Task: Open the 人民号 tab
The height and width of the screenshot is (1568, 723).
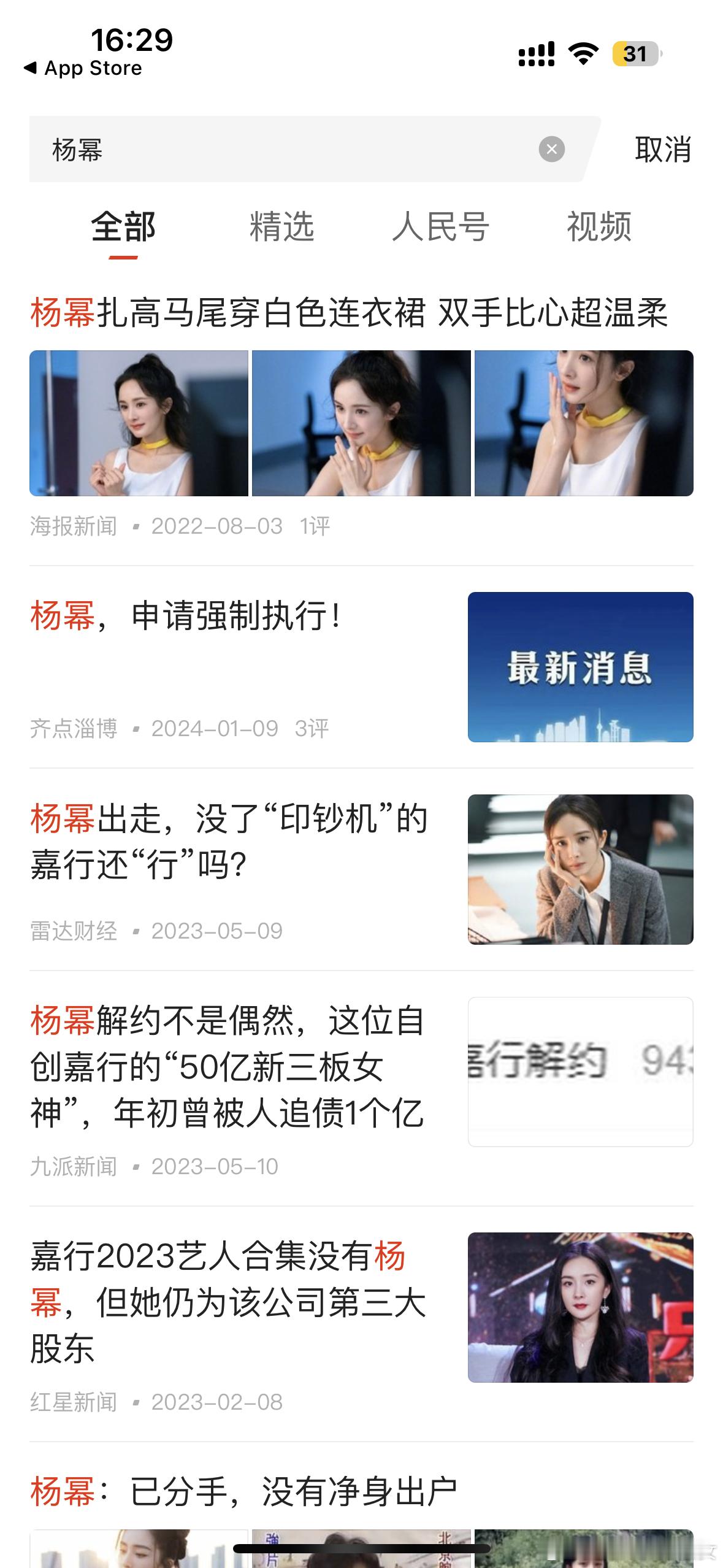Action: [x=440, y=227]
